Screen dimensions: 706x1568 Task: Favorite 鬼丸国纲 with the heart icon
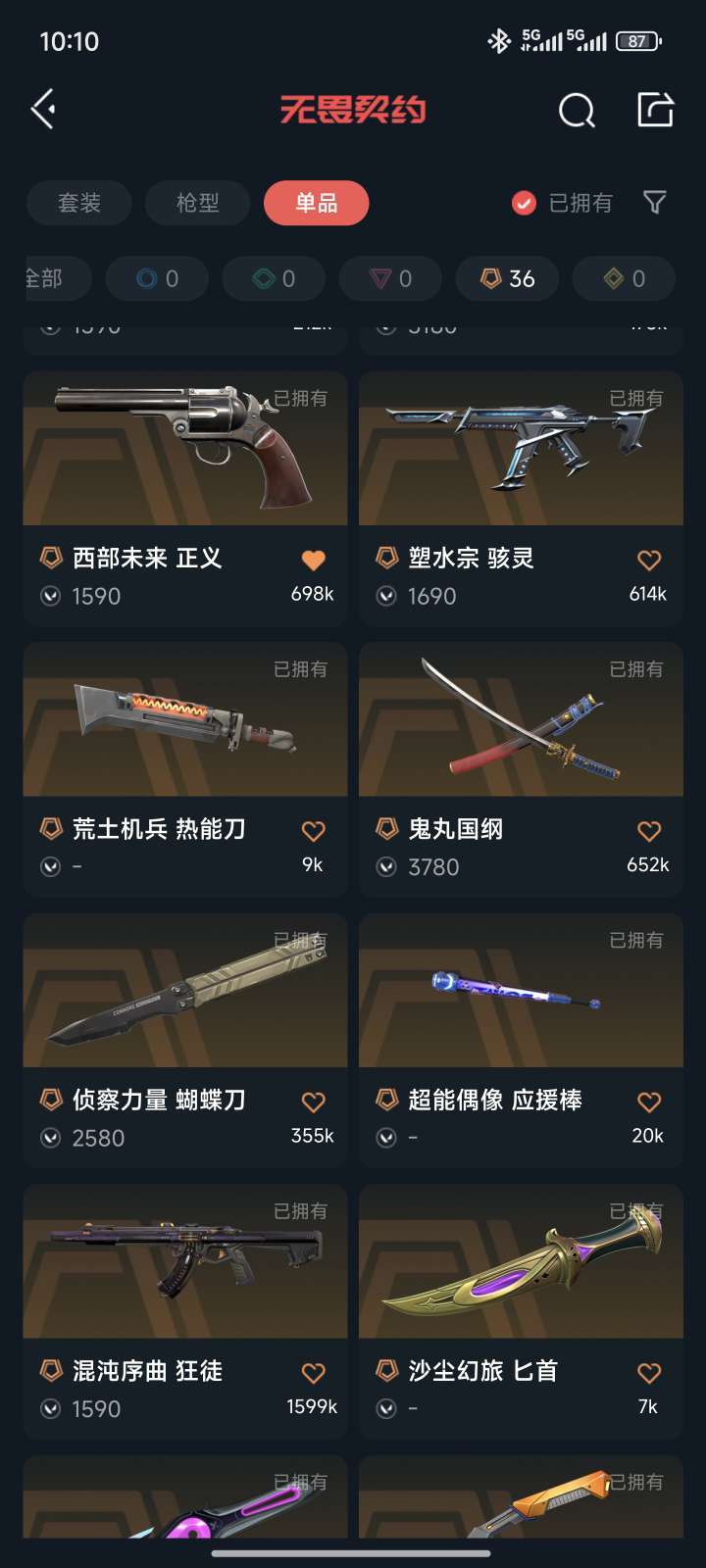pos(648,830)
